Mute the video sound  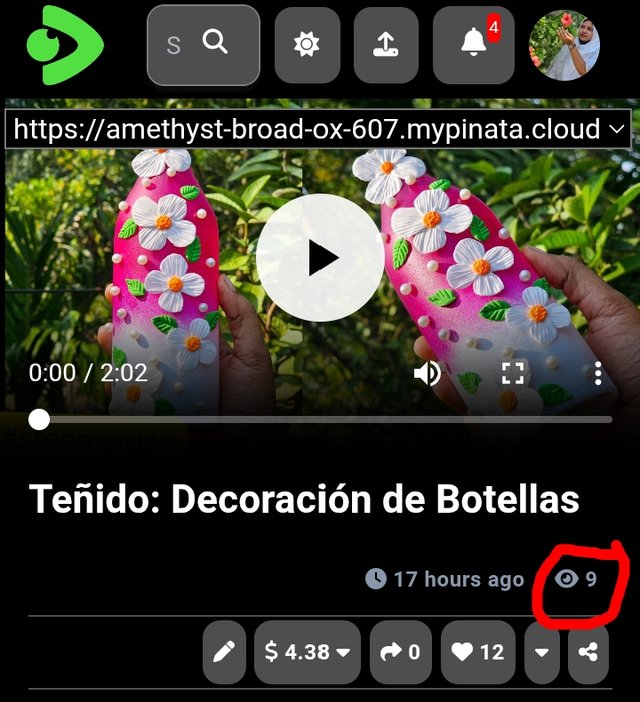(427, 373)
